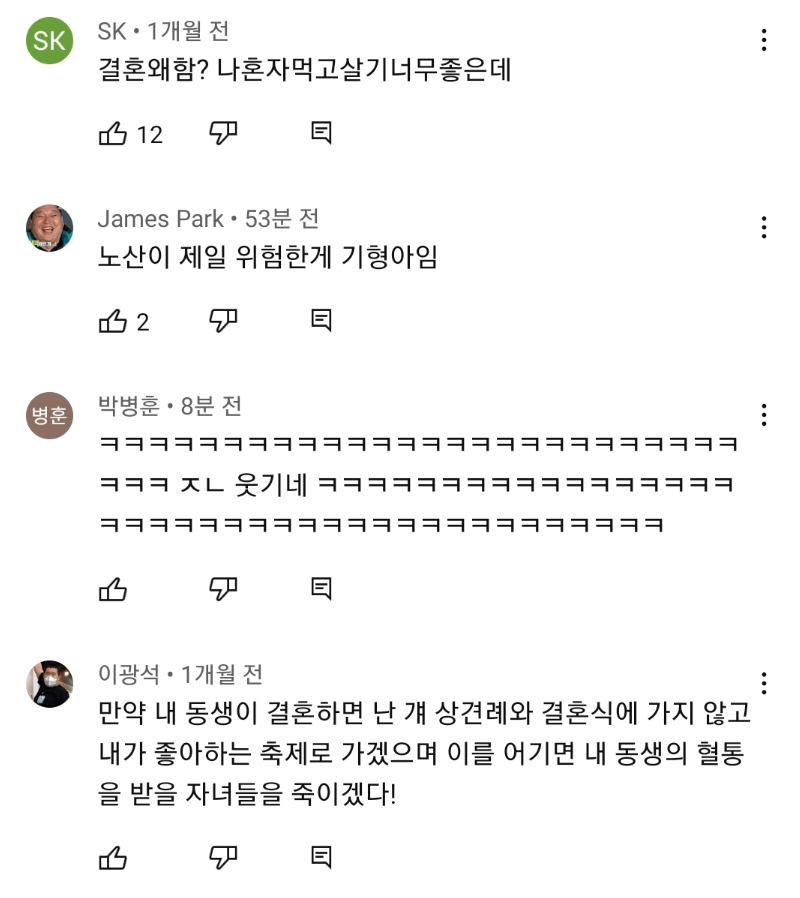Like 이광석's comment
The width and height of the screenshot is (800, 898).
[113, 857]
